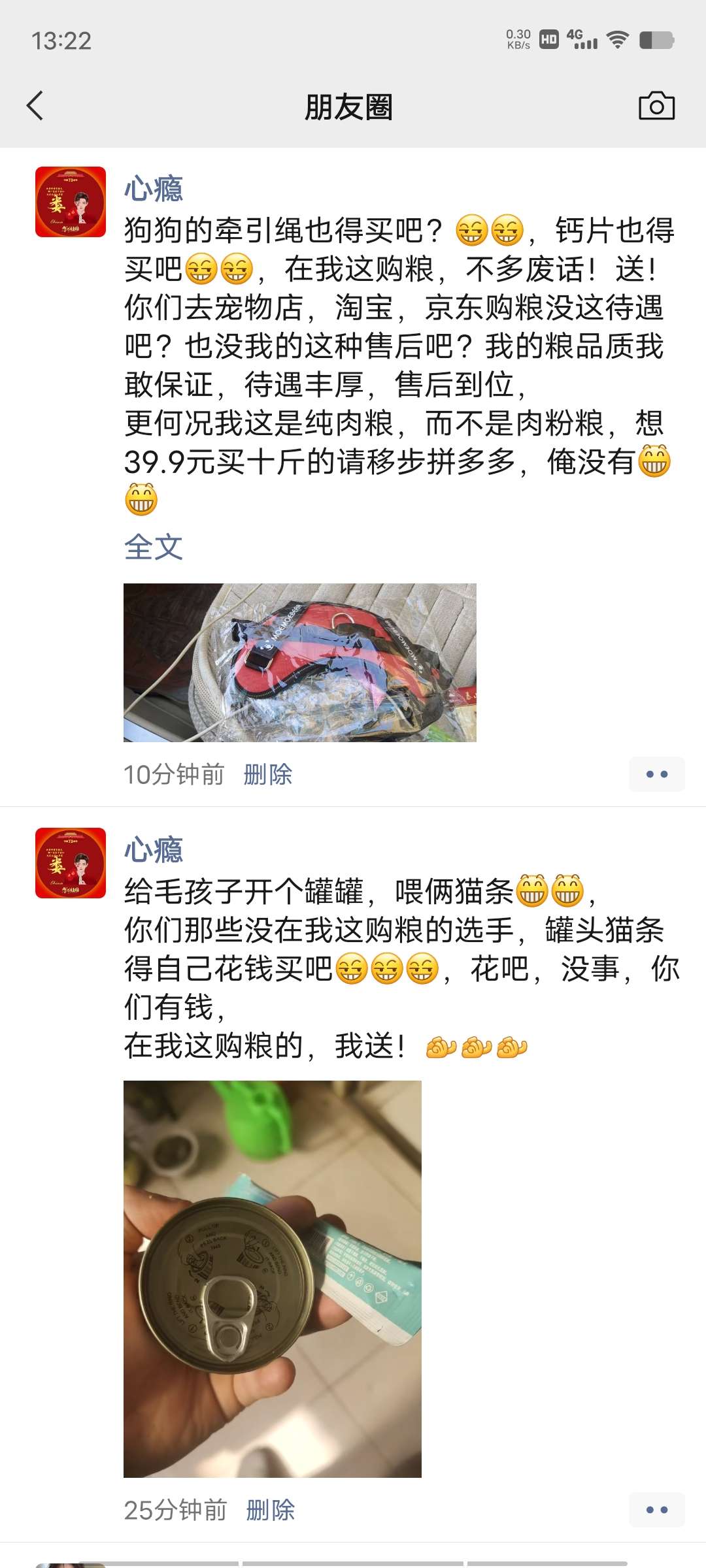
Task: Go back from Moments feed
Action: (35, 106)
